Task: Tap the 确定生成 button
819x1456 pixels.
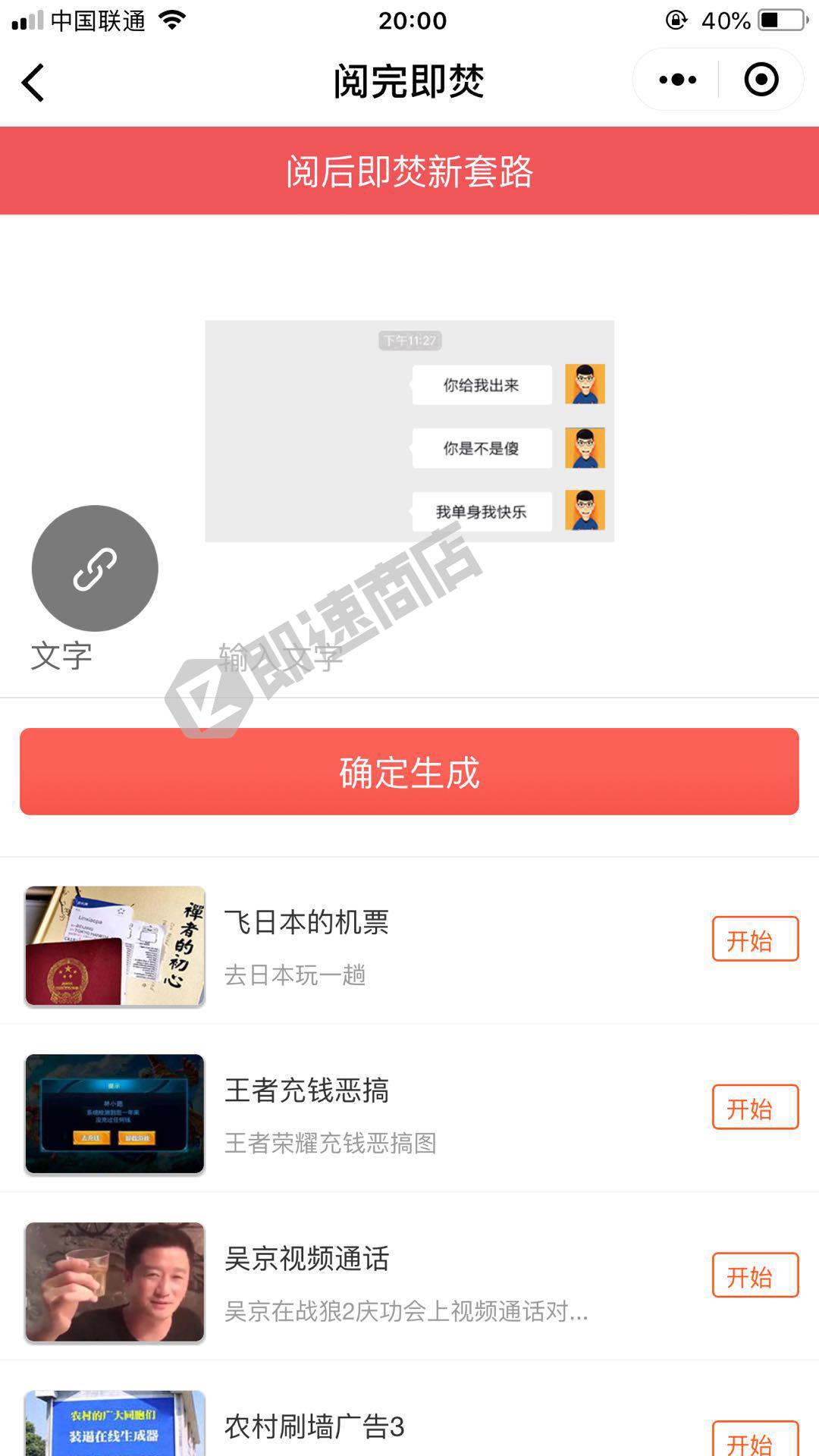Action: point(409,772)
